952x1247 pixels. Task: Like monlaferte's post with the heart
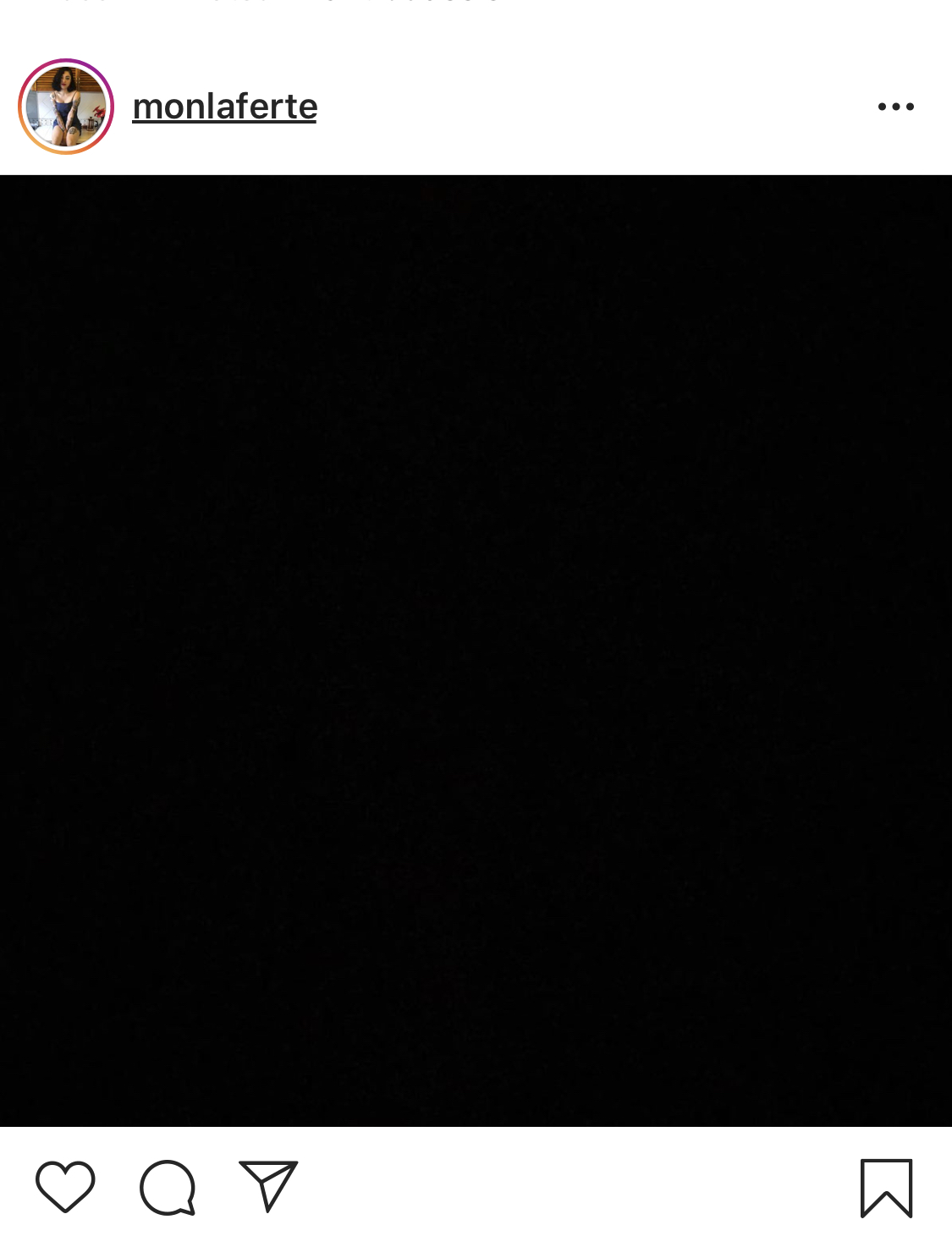point(65,1186)
